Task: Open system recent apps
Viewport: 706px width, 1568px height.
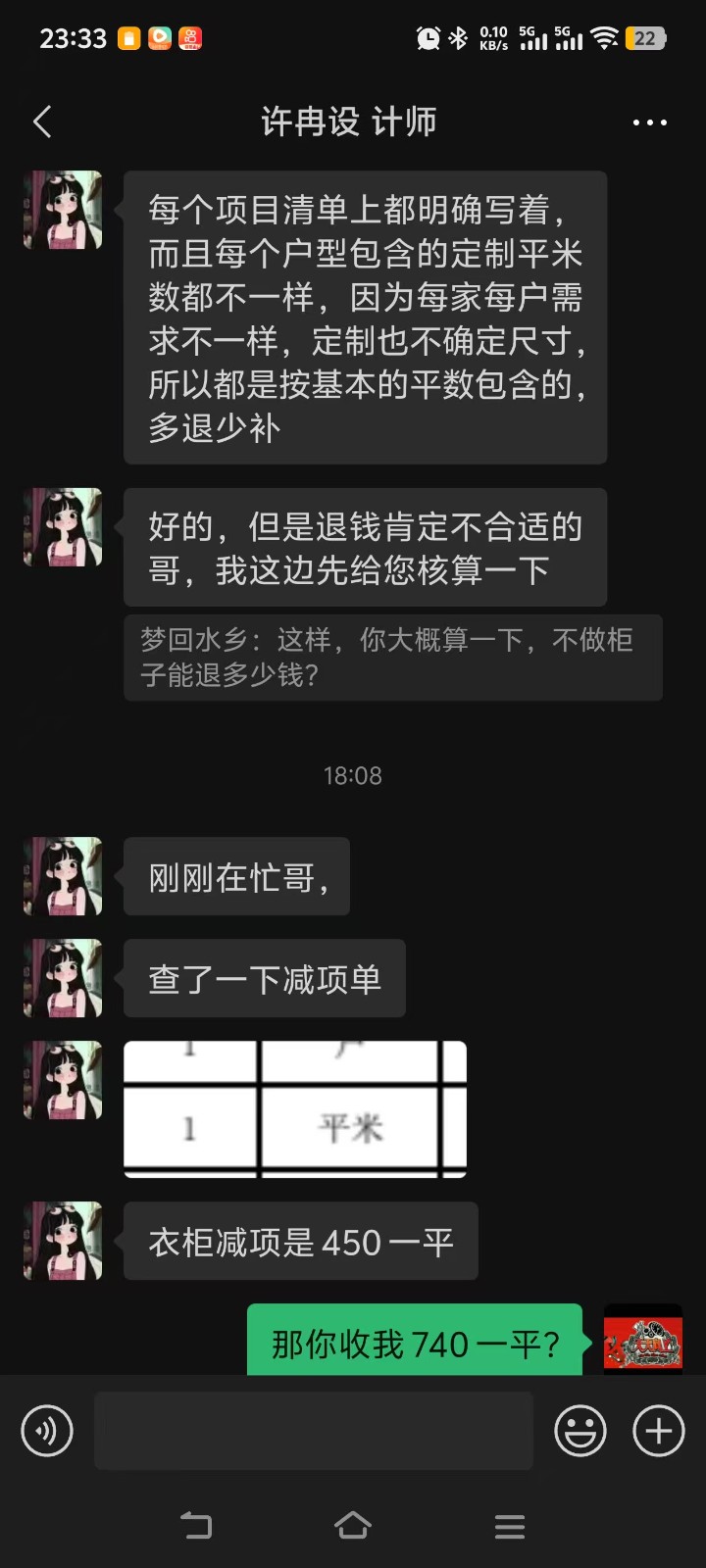Action: pyautogui.click(x=509, y=1526)
